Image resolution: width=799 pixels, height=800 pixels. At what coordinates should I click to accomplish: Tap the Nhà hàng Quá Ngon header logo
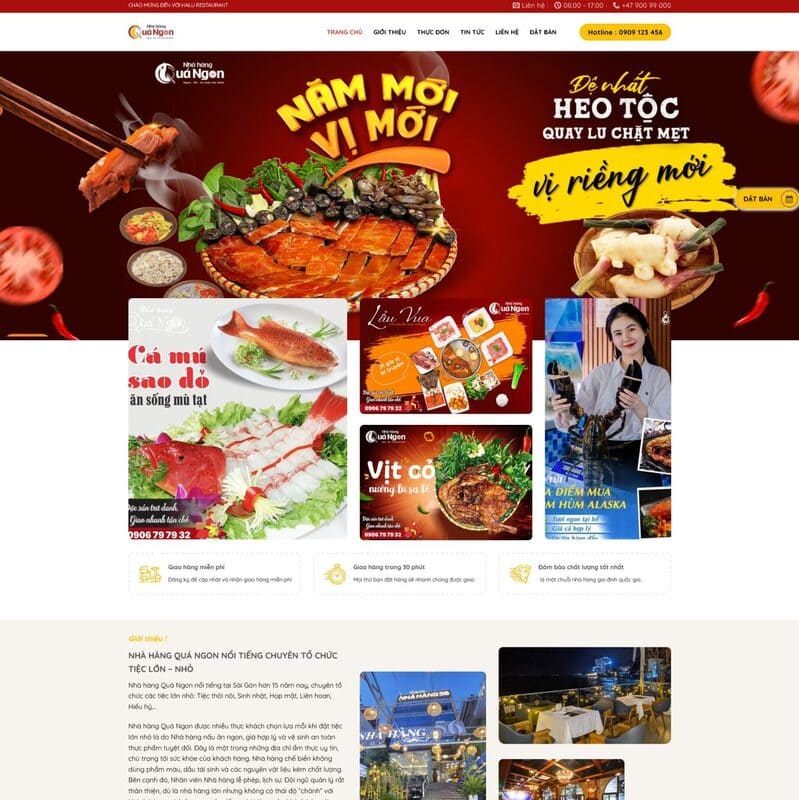point(151,32)
